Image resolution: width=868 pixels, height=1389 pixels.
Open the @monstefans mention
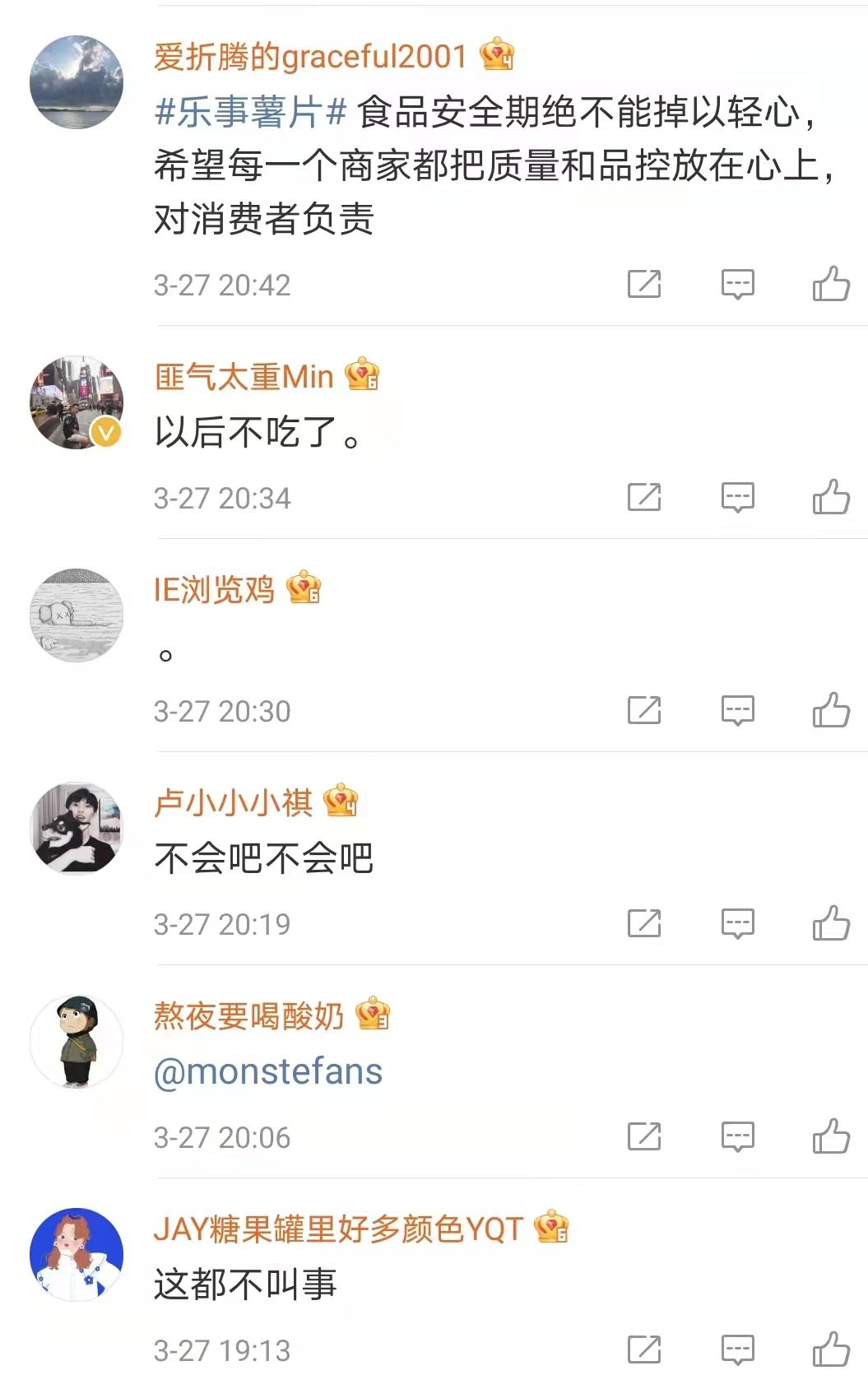coord(268,1072)
